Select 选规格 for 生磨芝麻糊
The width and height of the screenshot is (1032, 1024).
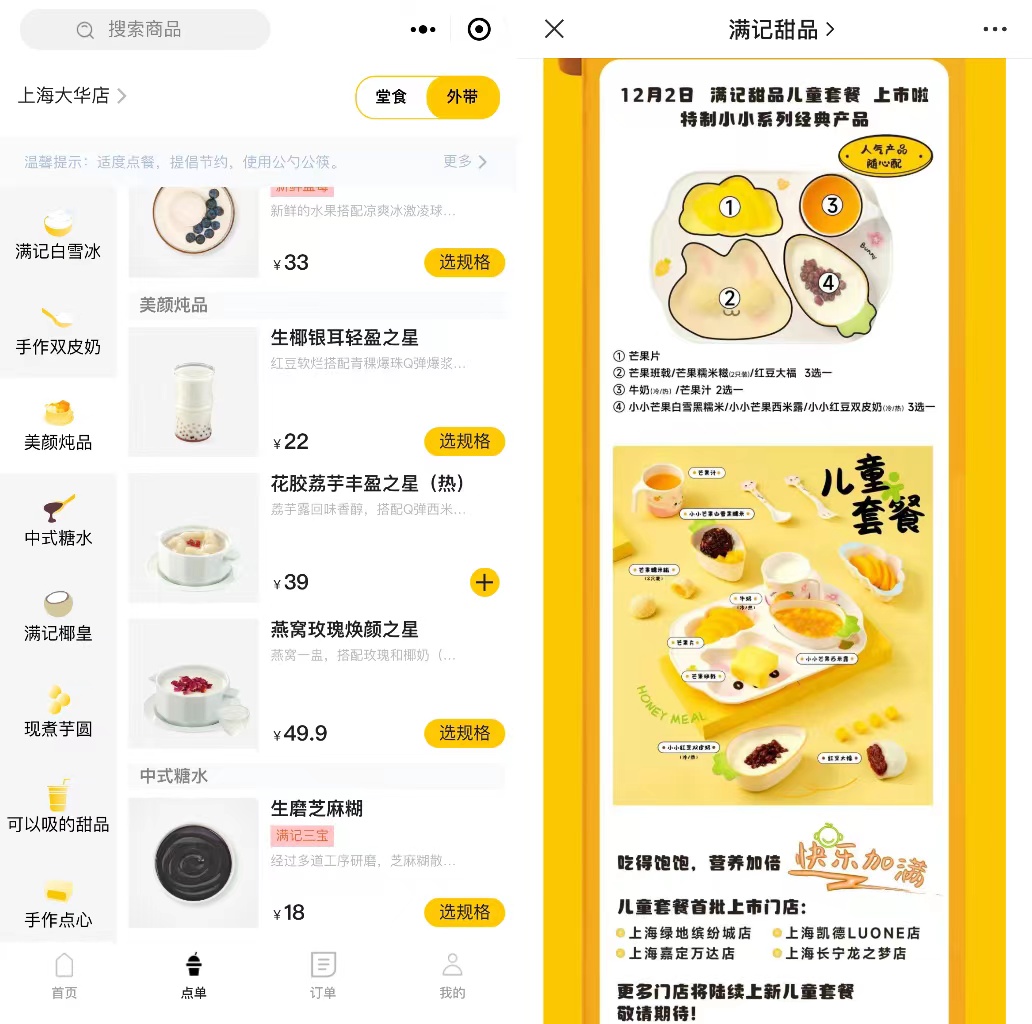point(464,912)
